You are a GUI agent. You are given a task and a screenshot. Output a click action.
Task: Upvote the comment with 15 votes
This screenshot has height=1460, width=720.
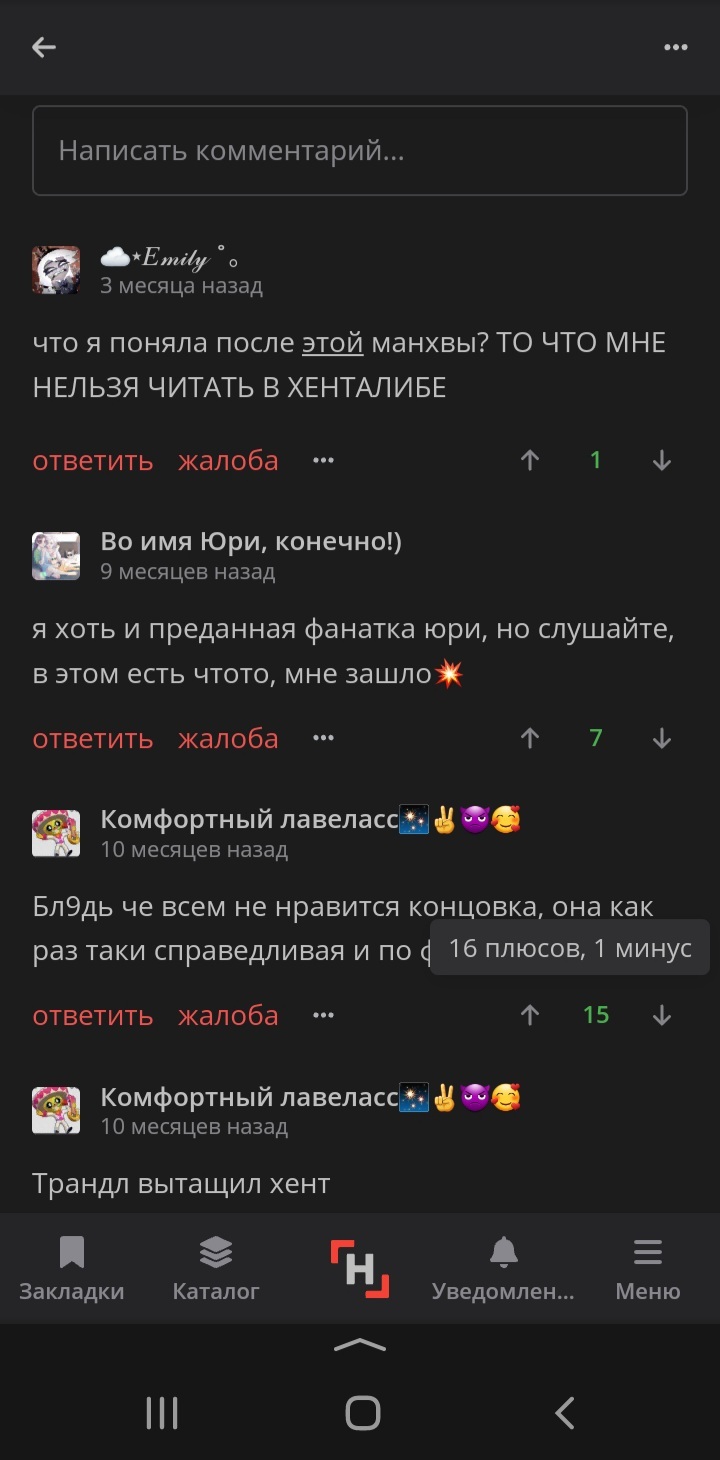530,1016
